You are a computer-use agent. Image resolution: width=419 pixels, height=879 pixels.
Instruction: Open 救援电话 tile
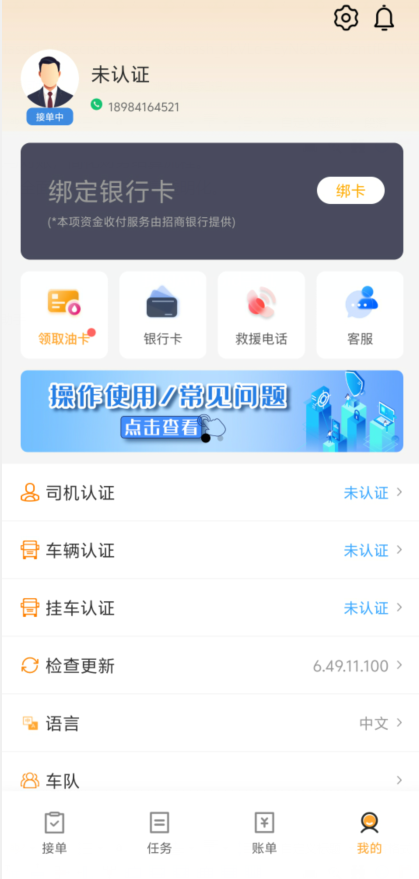pos(261,315)
